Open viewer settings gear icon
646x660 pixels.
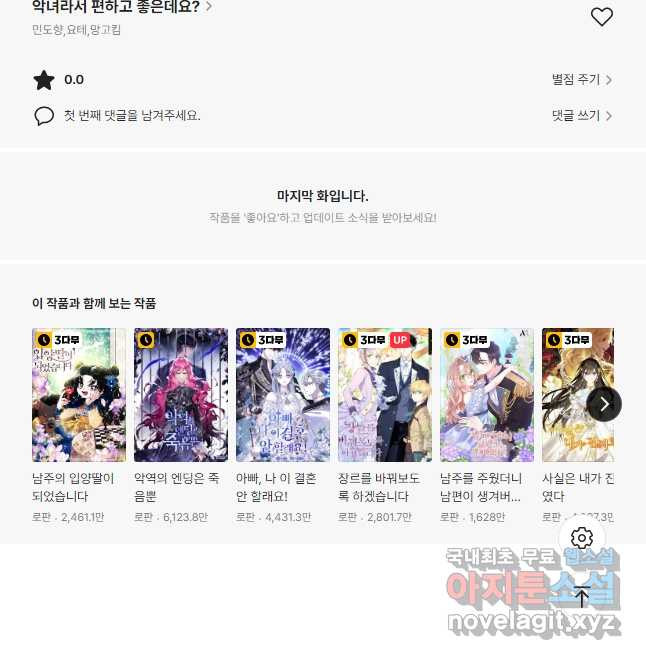click(582, 539)
